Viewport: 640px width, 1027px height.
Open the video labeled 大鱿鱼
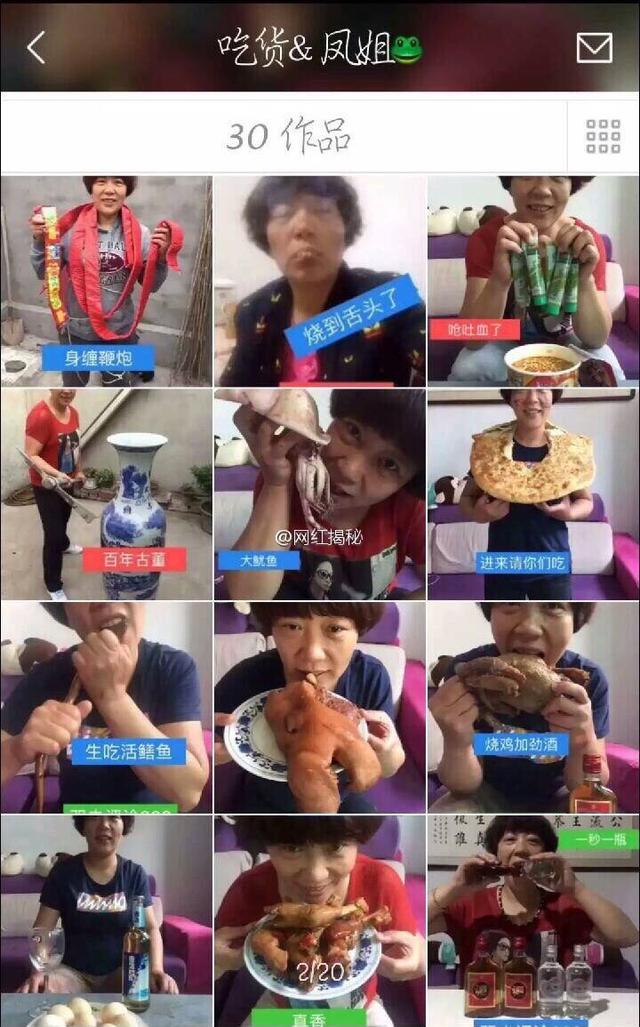pos(320,495)
